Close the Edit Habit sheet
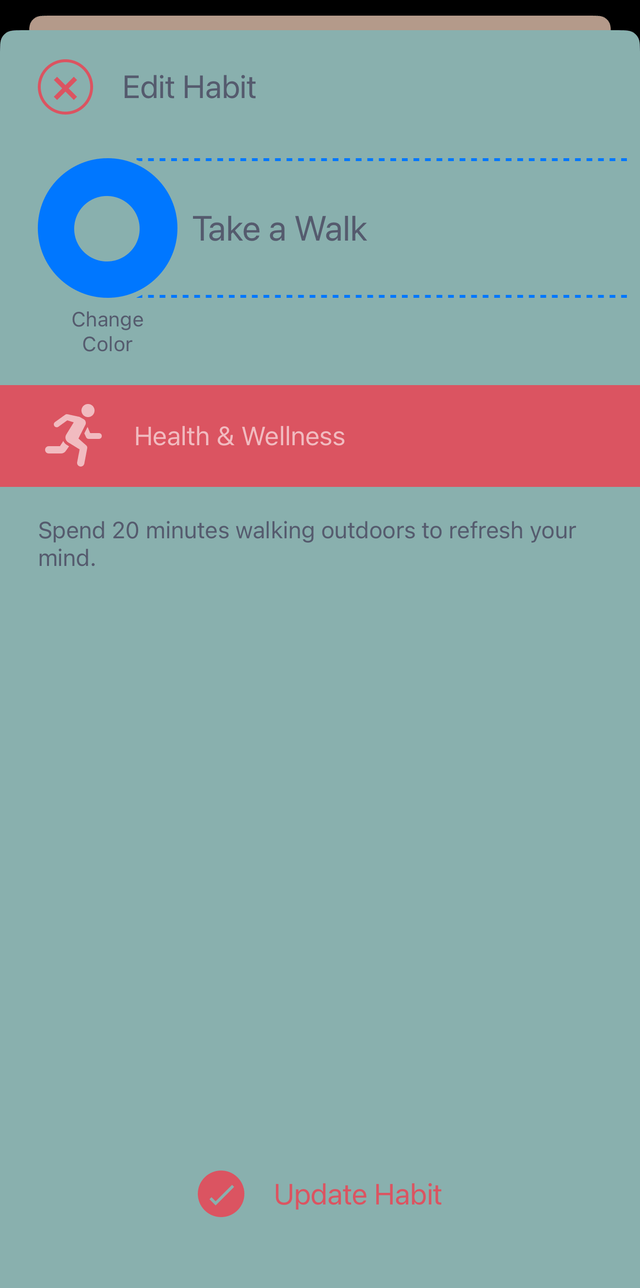Viewport: 640px width, 1288px height. [x=65, y=88]
